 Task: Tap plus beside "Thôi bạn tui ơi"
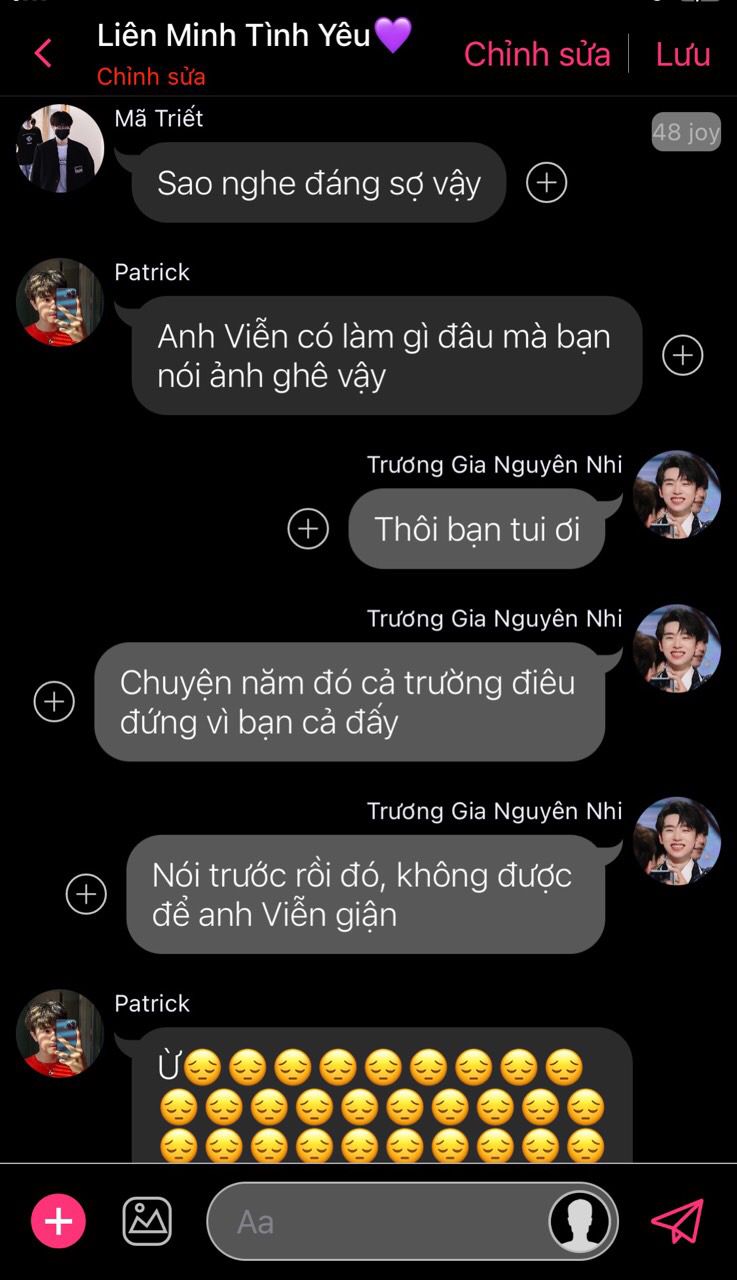click(x=308, y=529)
